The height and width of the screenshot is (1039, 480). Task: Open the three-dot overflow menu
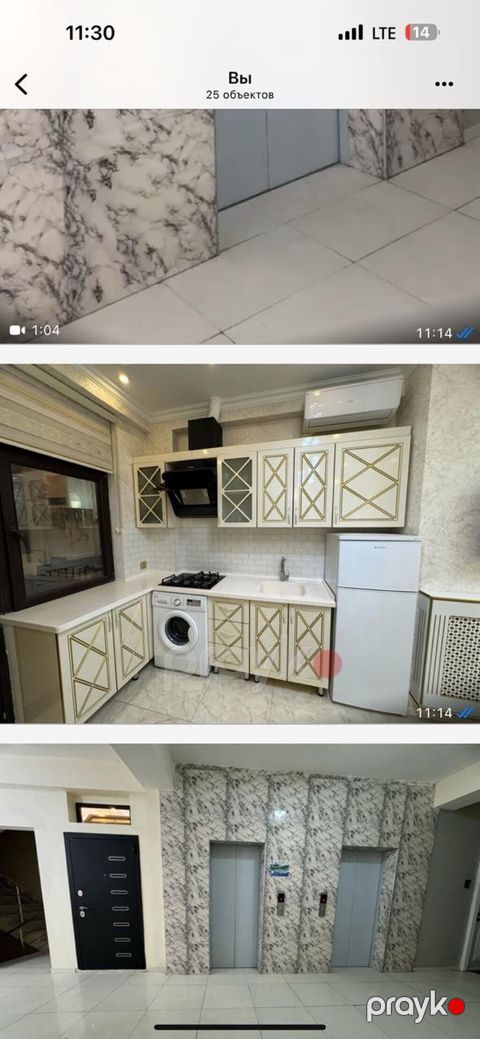(444, 84)
